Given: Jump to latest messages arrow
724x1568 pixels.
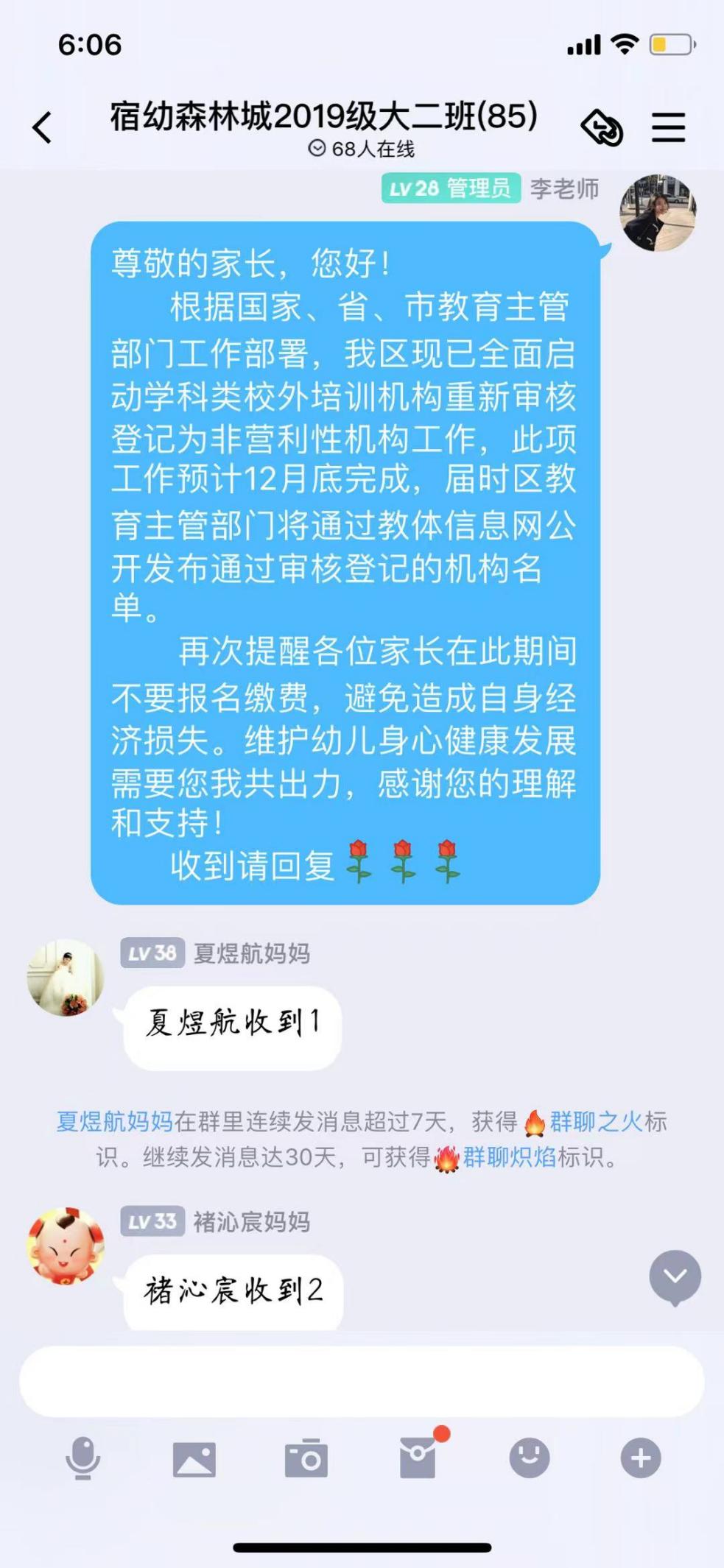Looking at the screenshot, I should [x=675, y=1276].
